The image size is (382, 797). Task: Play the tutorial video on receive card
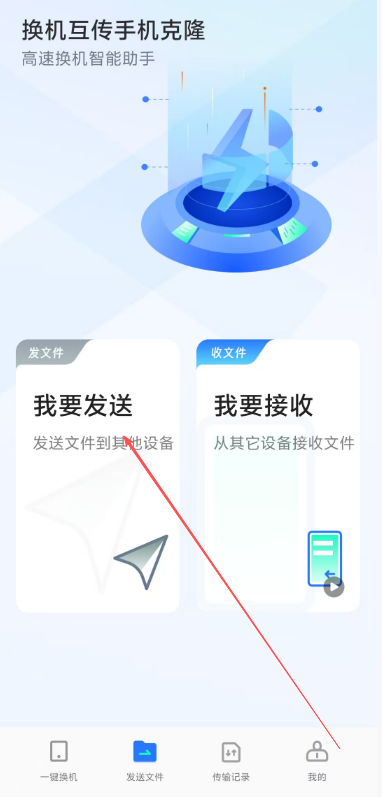[334, 587]
